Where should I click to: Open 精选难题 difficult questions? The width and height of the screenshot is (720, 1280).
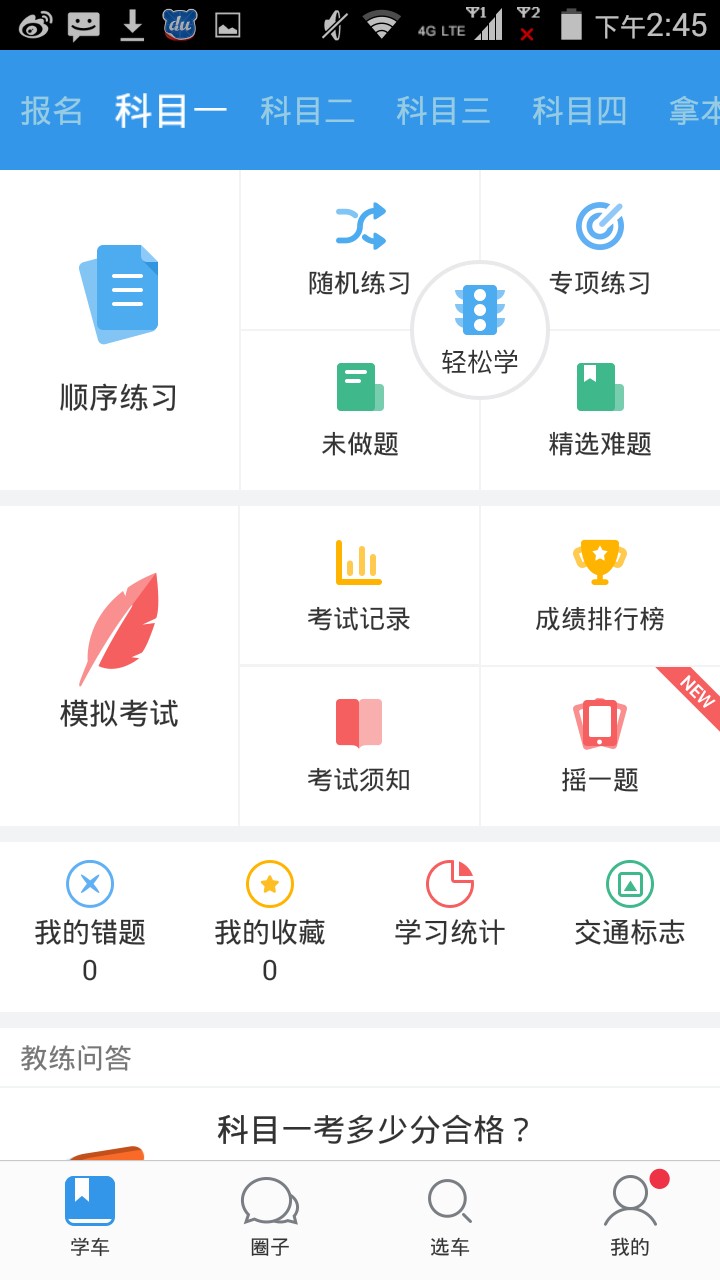pyautogui.click(x=600, y=412)
